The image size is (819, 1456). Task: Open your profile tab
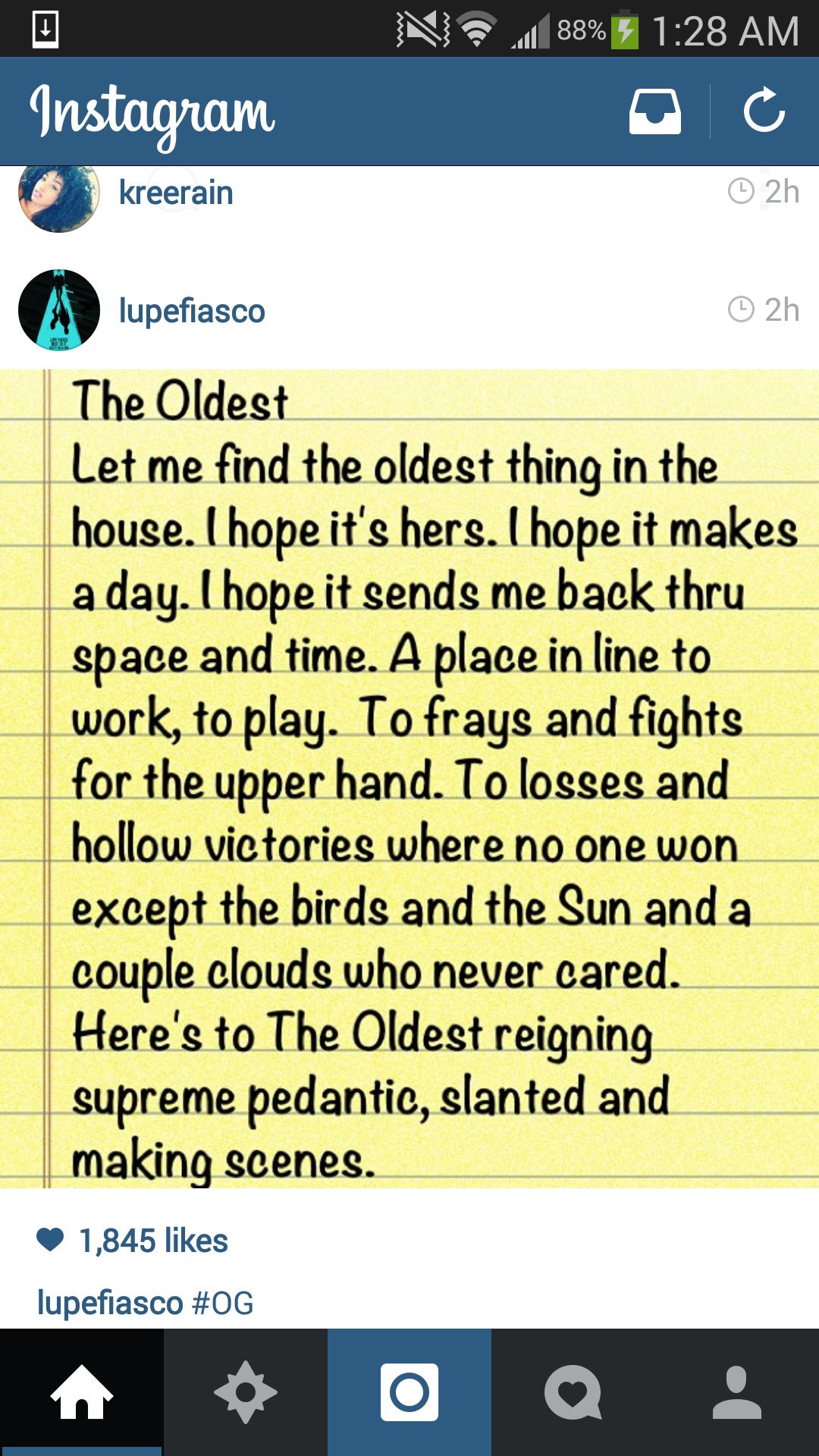click(737, 1392)
